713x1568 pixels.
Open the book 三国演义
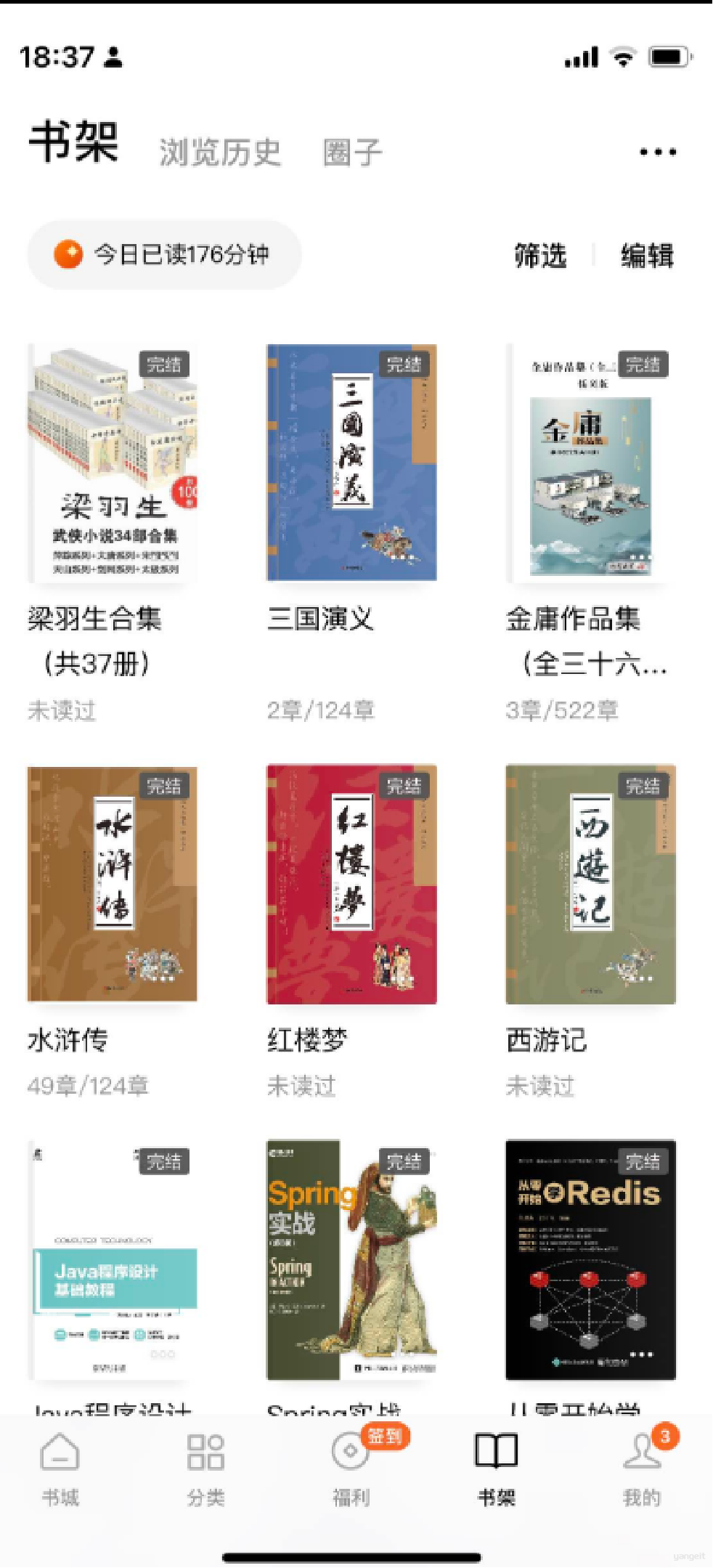[x=351, y=463]
